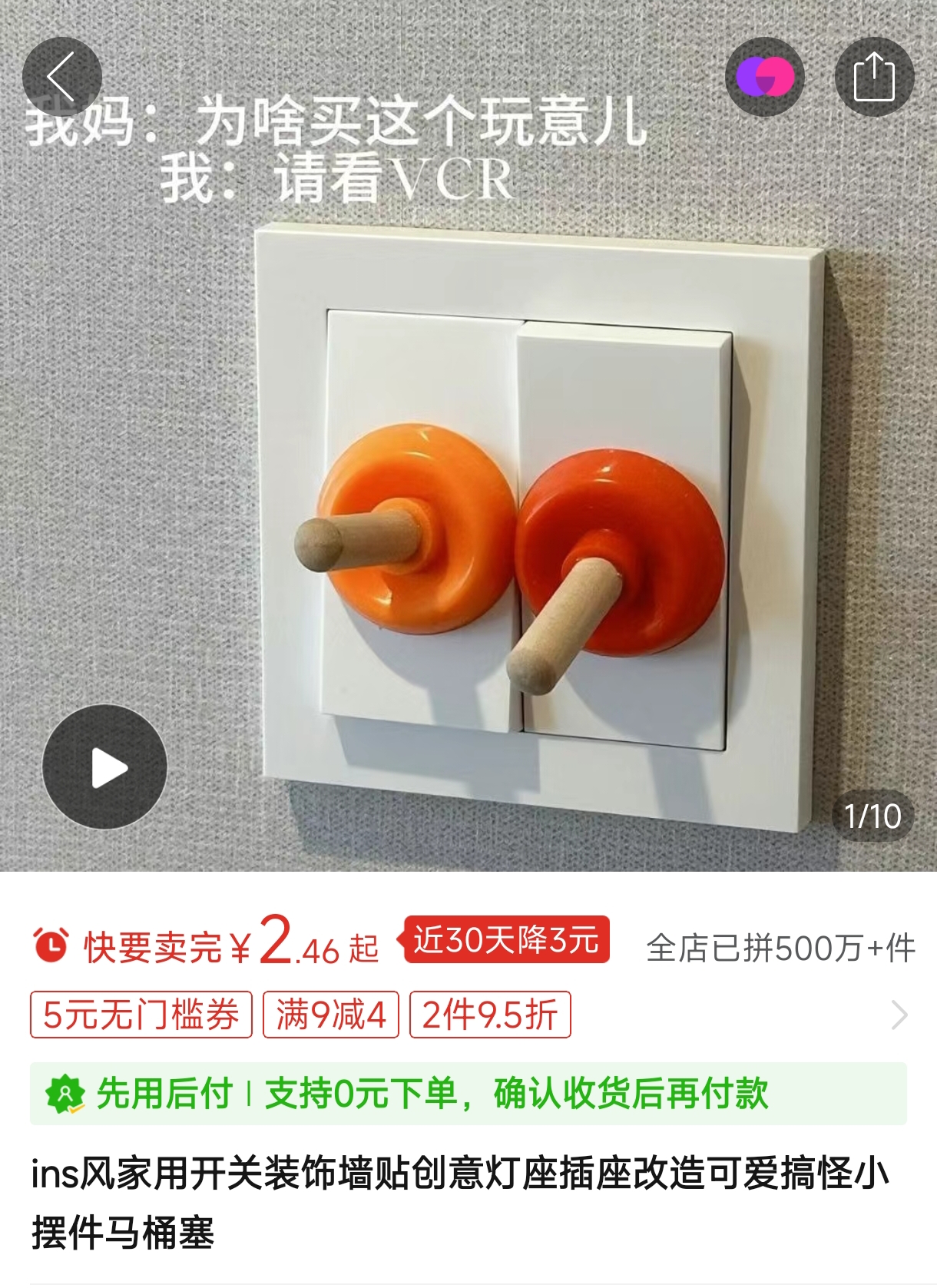This screenshot has height=1288, width=937.
Task: Expand coupons with the right chevron
Action: click(899, 1015)
